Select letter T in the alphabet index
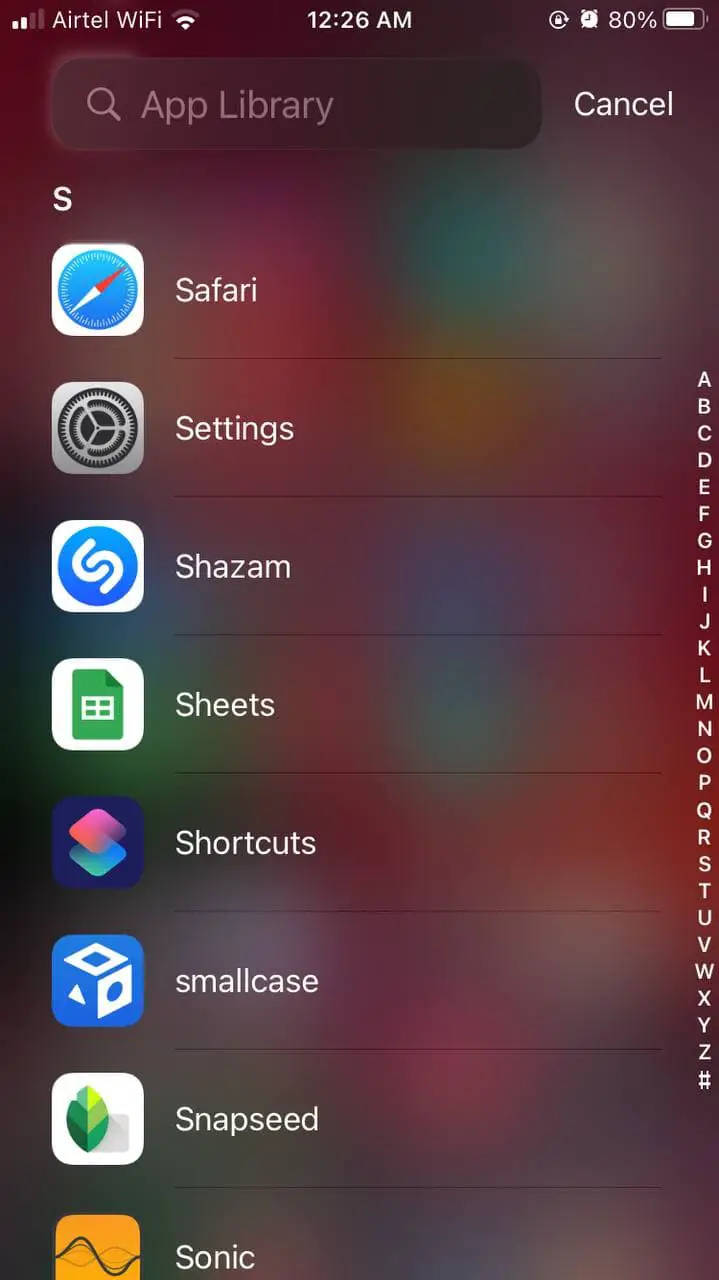The width and height of the screenshot is (719, 1280). click(704, 890)
